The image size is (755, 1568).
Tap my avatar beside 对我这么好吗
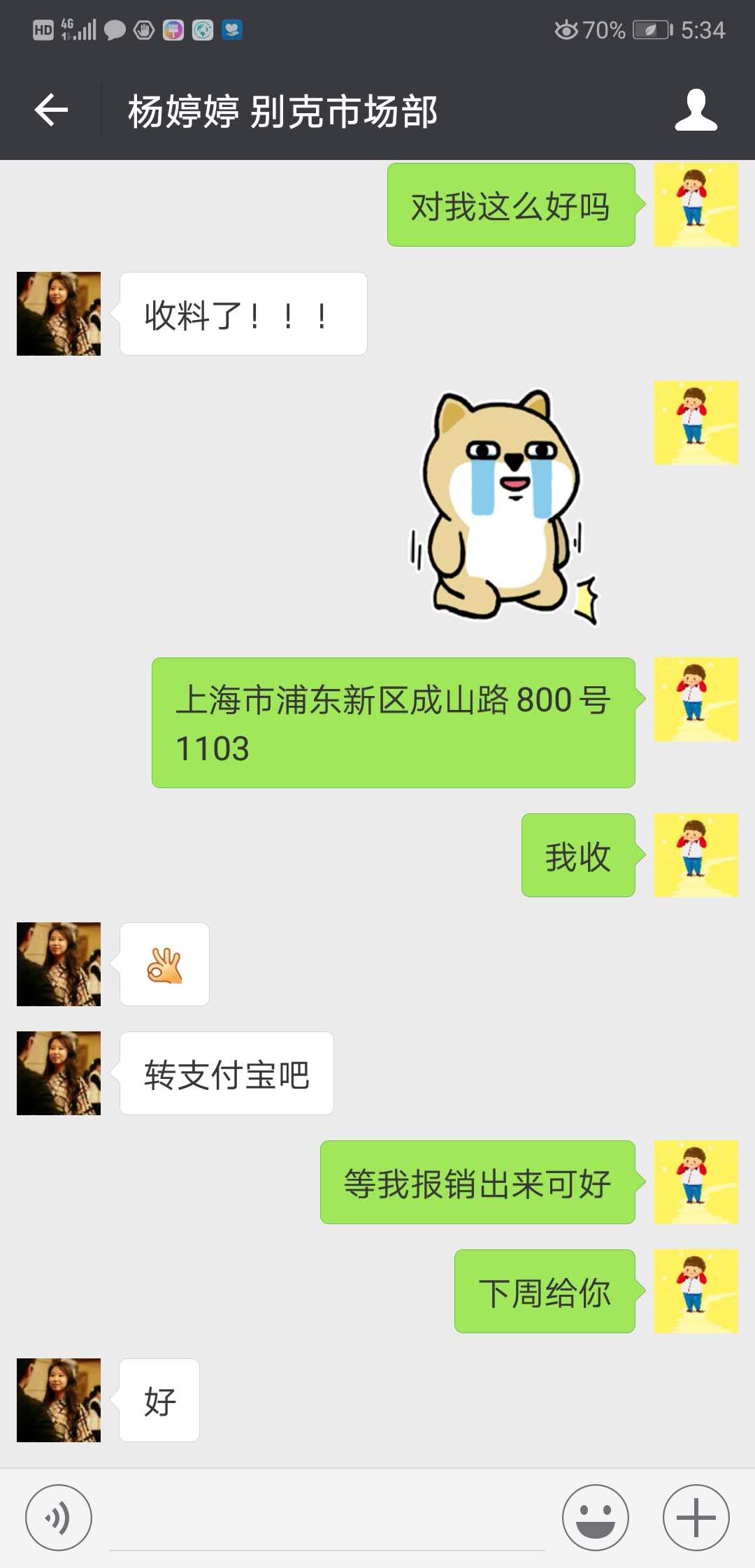pos(696,205)
